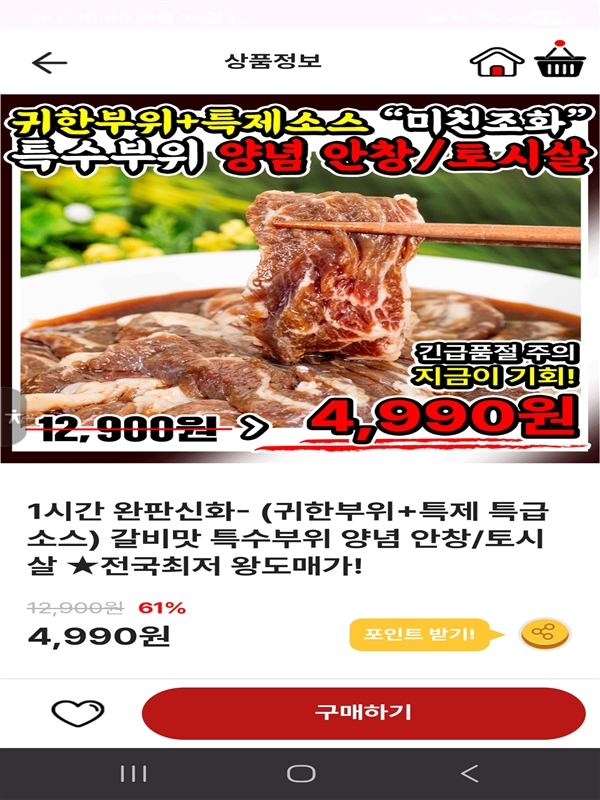Share product via gold coin icon
Screen dimensions: 600x800
545,633
